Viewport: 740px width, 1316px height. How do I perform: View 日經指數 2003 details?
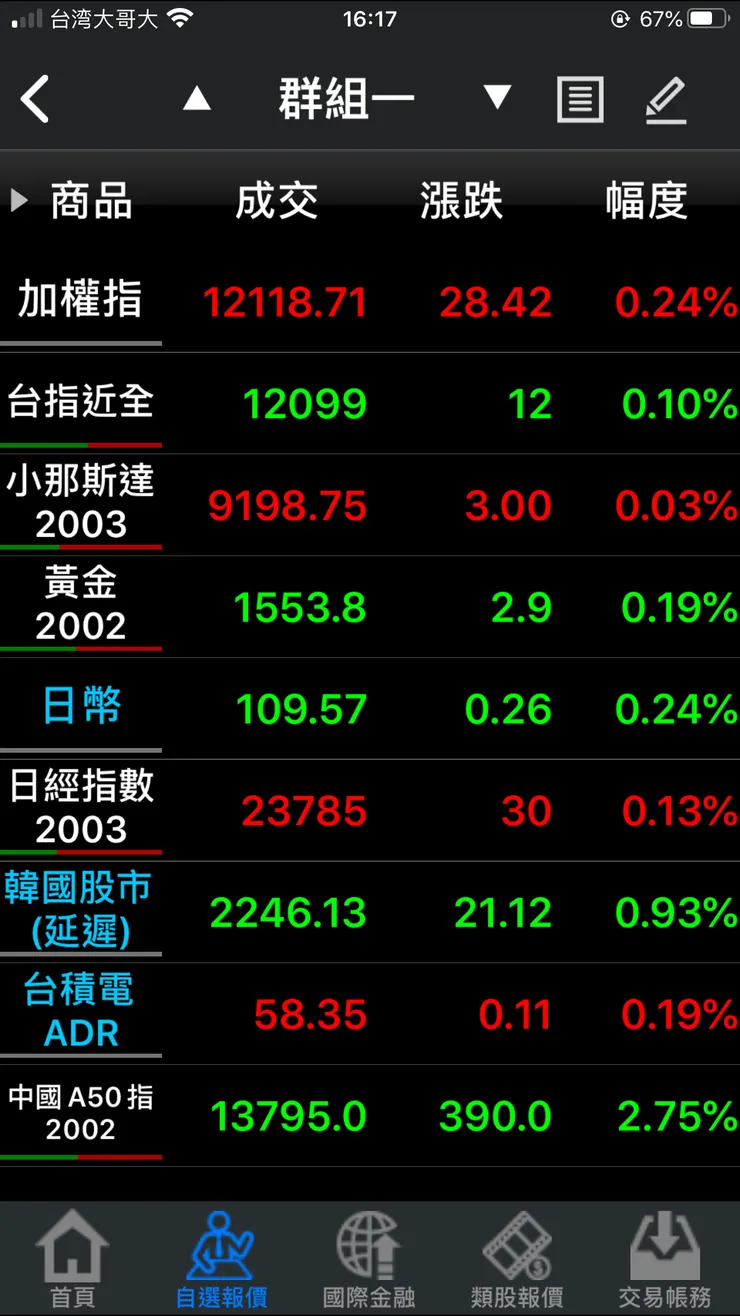[x=80, y=810]
